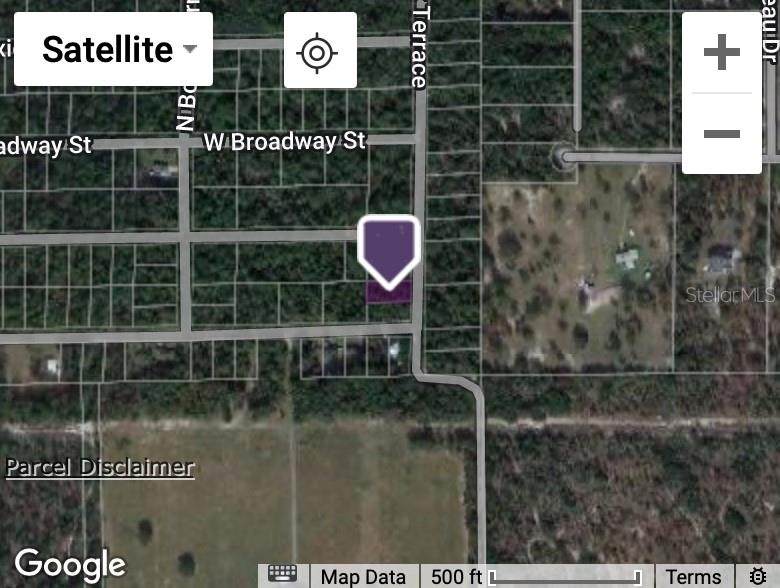Zoom in with the plus button
The width and height of the screenshot is (780, 588).
(x=721, y=53)
